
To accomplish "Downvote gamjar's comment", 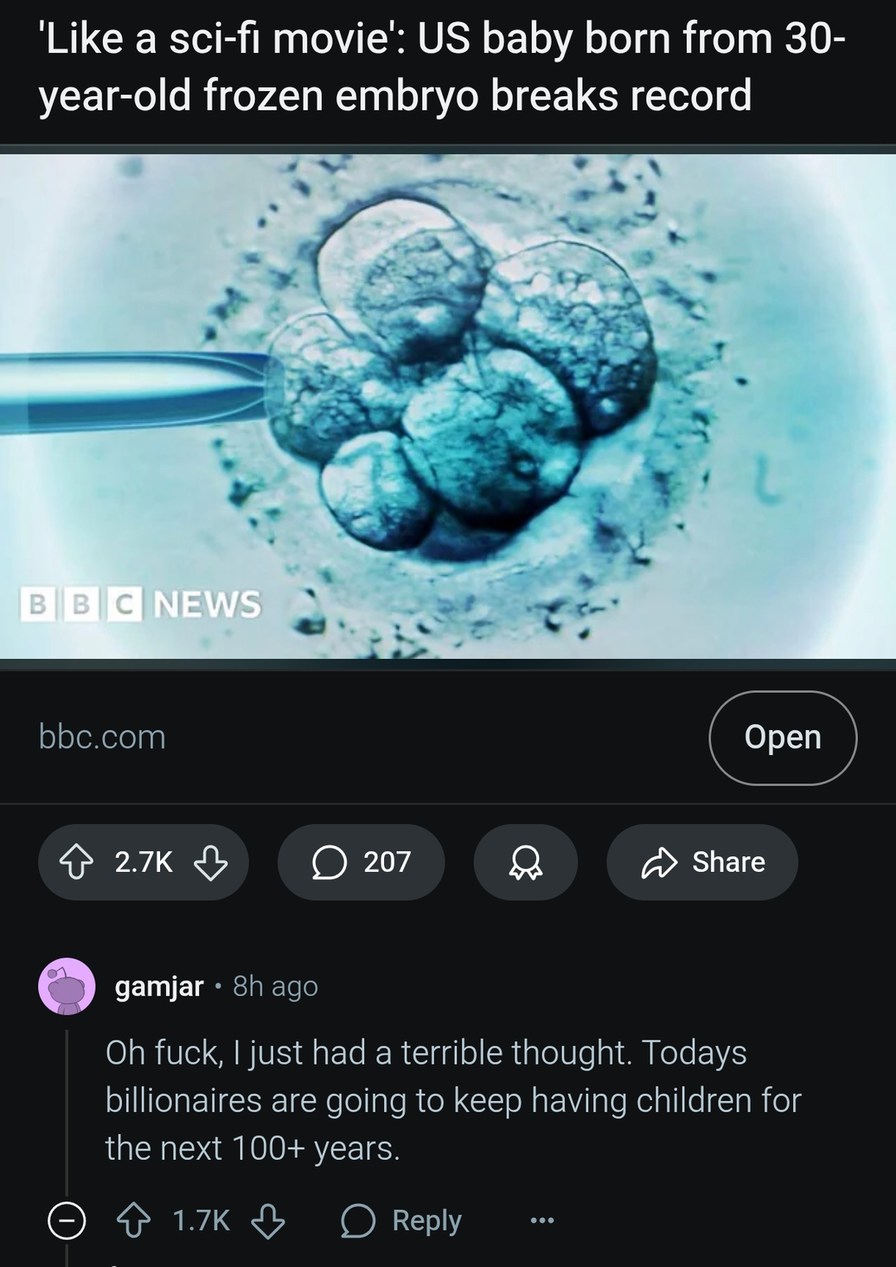I will click(x=267, y=1221).
